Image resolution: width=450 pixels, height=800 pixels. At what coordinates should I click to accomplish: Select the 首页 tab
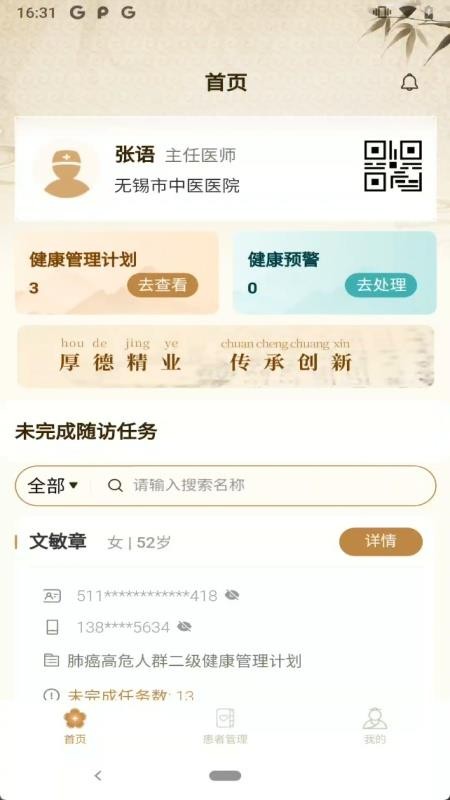(x=75, y=726)
